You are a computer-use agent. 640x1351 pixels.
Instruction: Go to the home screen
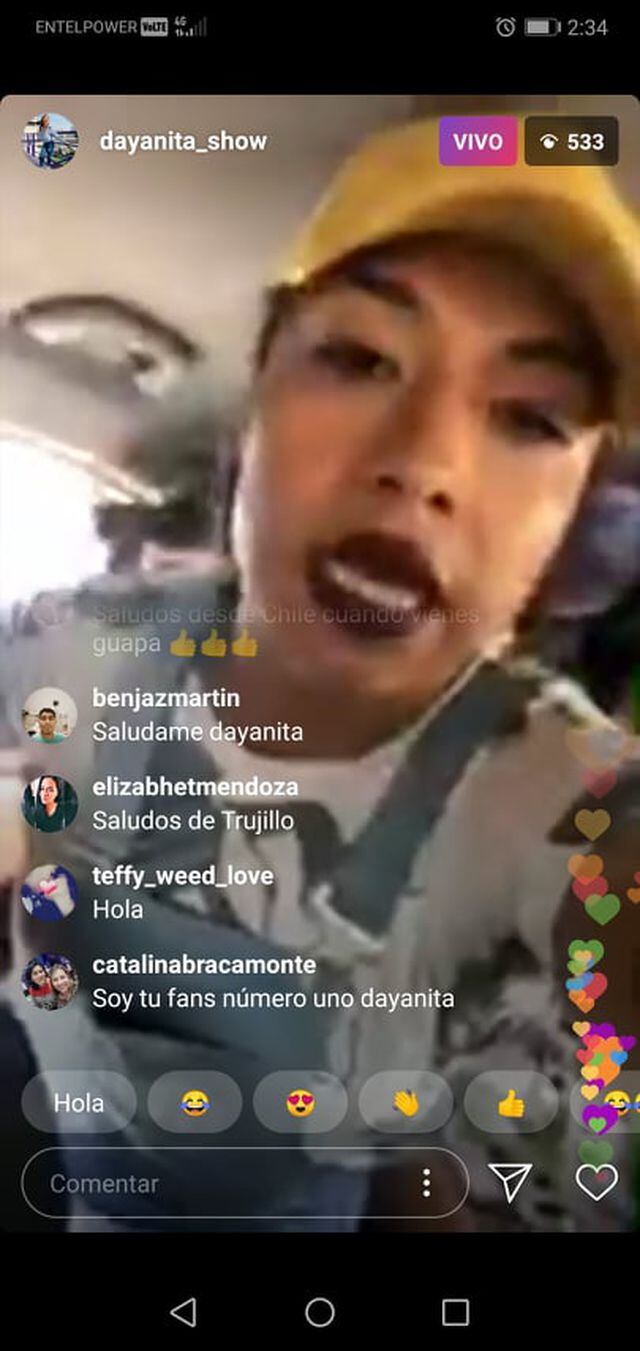pyautogui.click(x=320, y=1312)
